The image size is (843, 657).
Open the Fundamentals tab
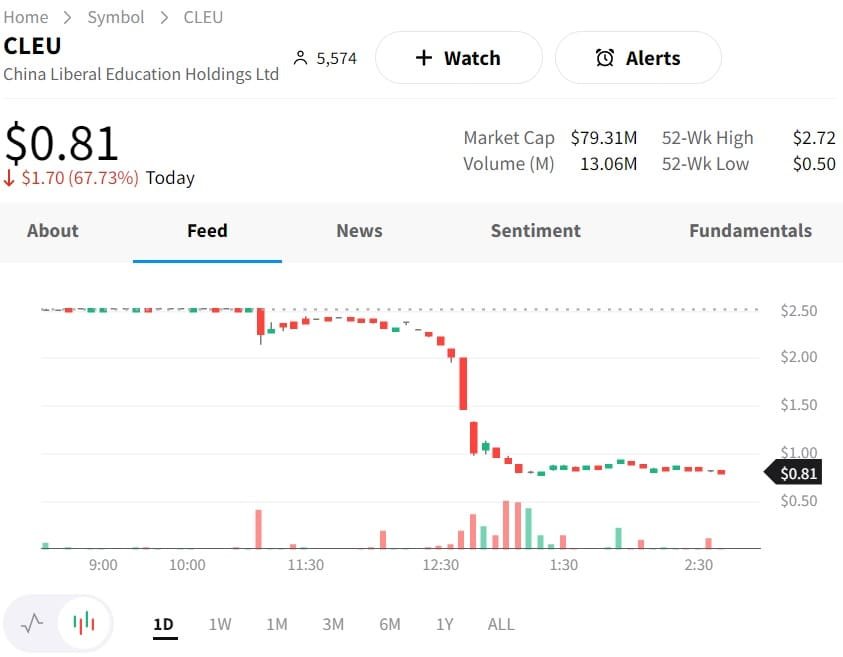(x=750, y=231)
